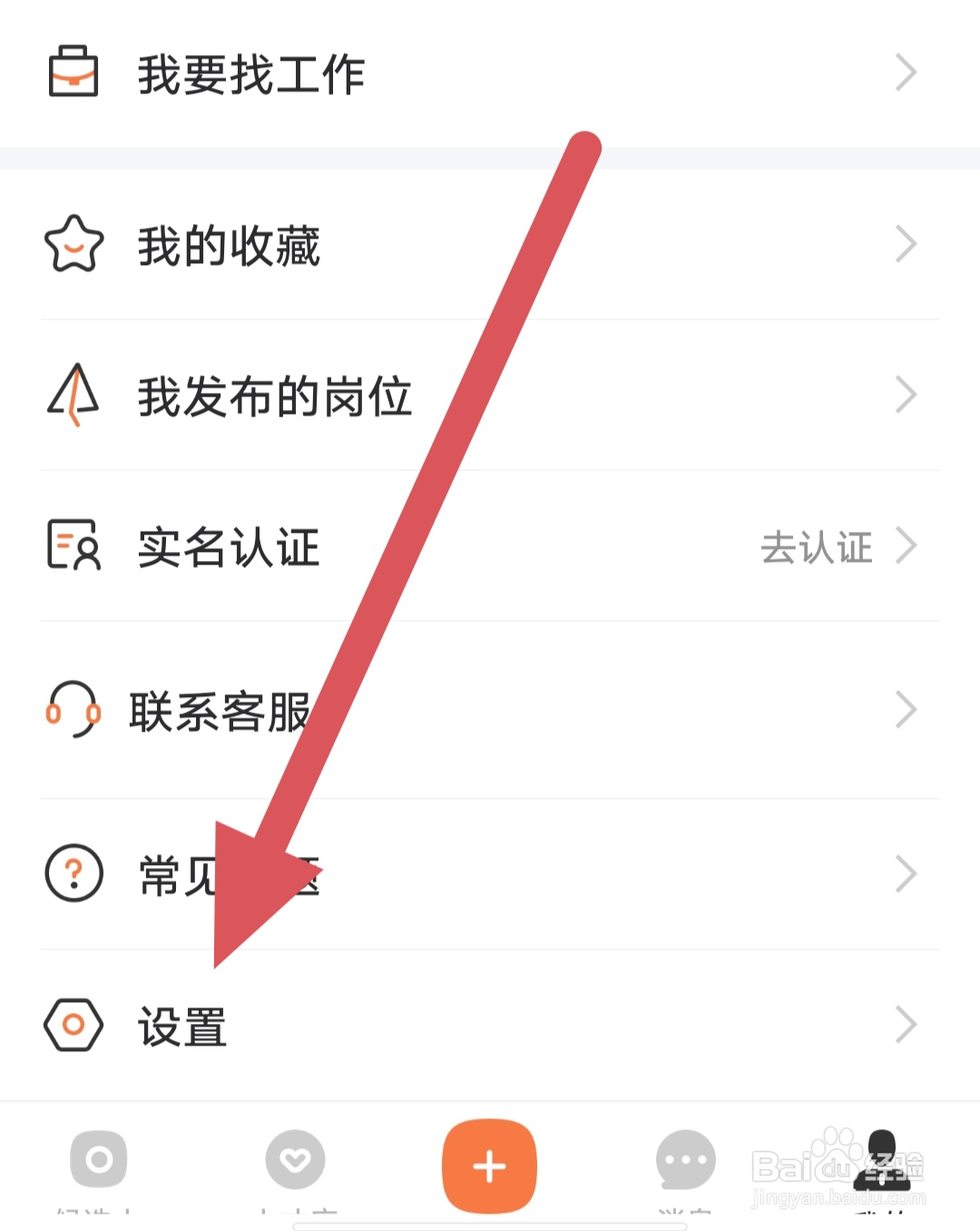Tap the orange plus button in bottom bar
Image resolution: width=980 pixels, height=1231 pixels.
tap(489, 1165)
